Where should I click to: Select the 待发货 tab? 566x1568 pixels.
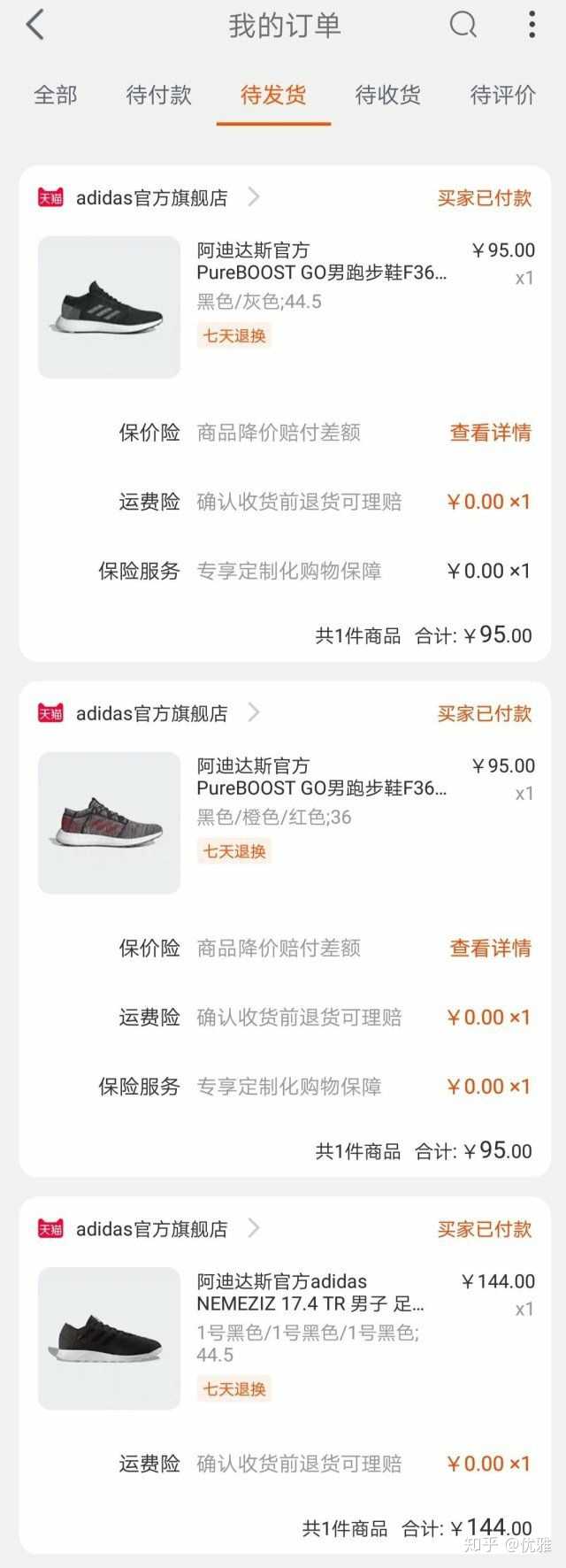tap(273, 95)
